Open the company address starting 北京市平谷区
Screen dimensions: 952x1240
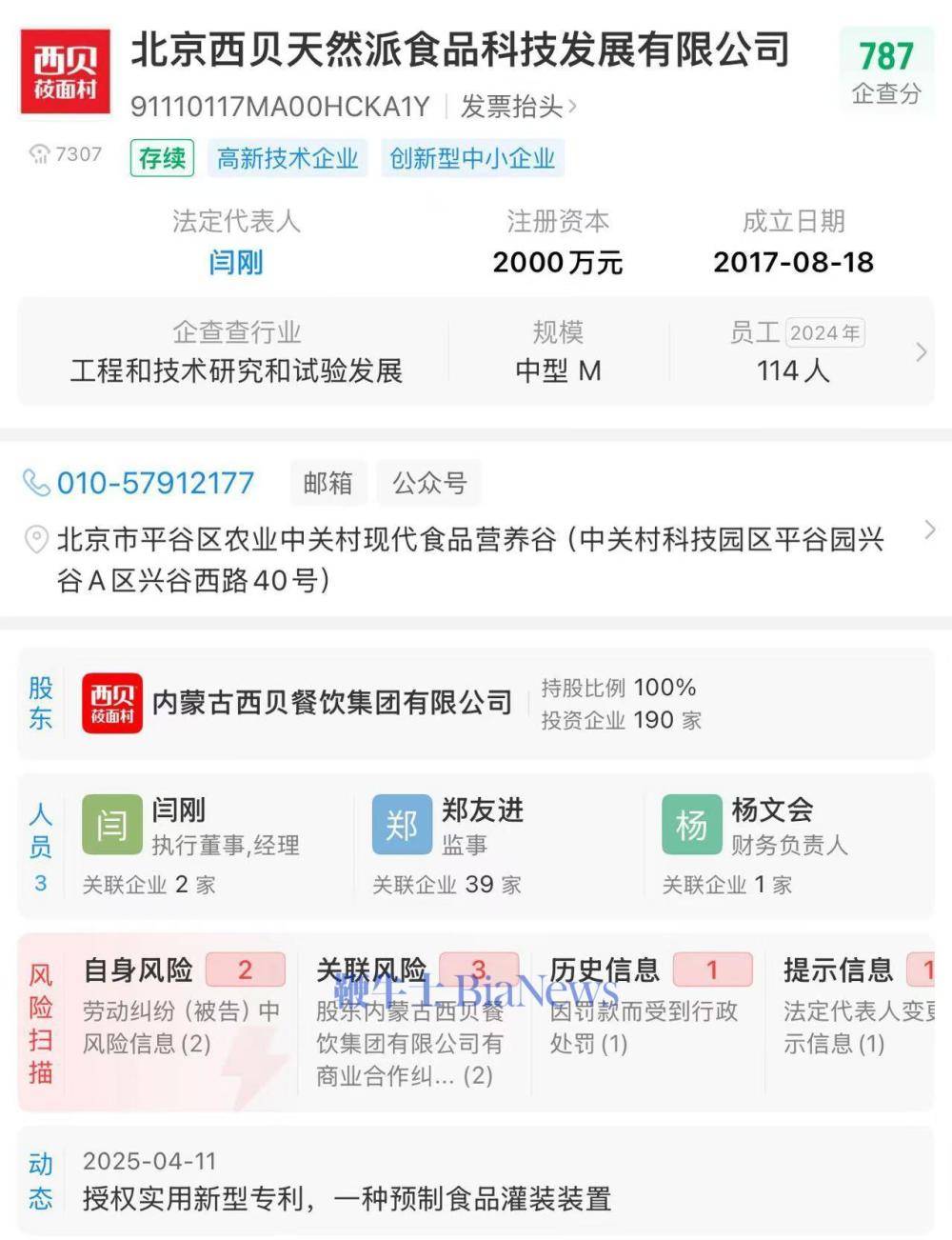pyautogui.click(x=470, y=559)
